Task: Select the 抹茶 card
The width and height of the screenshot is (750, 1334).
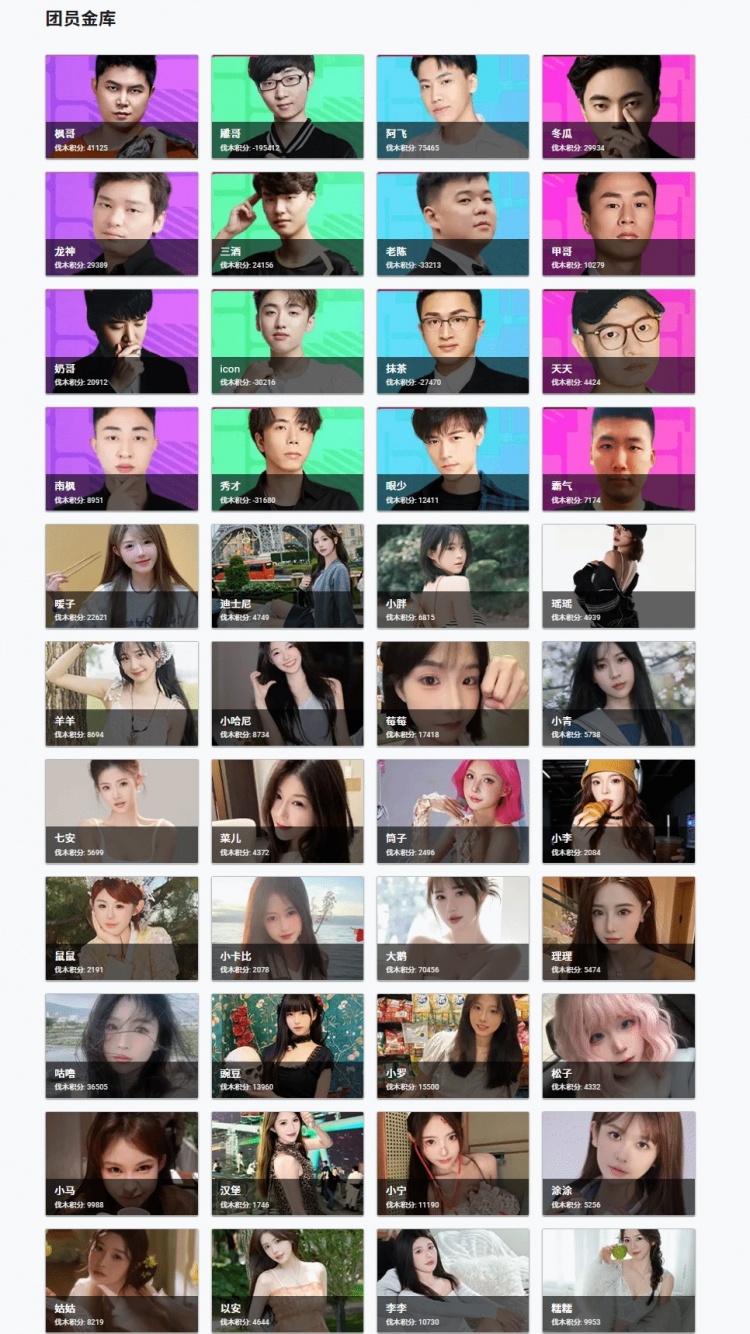Action: 452,342
